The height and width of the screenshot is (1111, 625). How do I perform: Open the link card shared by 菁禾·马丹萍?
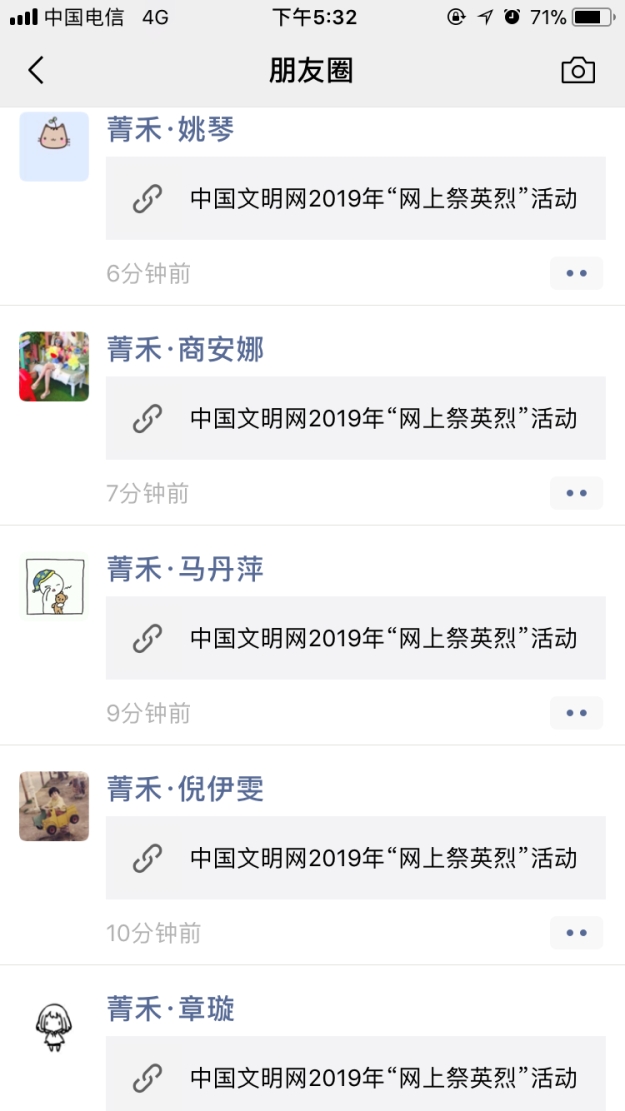tap(355, 638)
